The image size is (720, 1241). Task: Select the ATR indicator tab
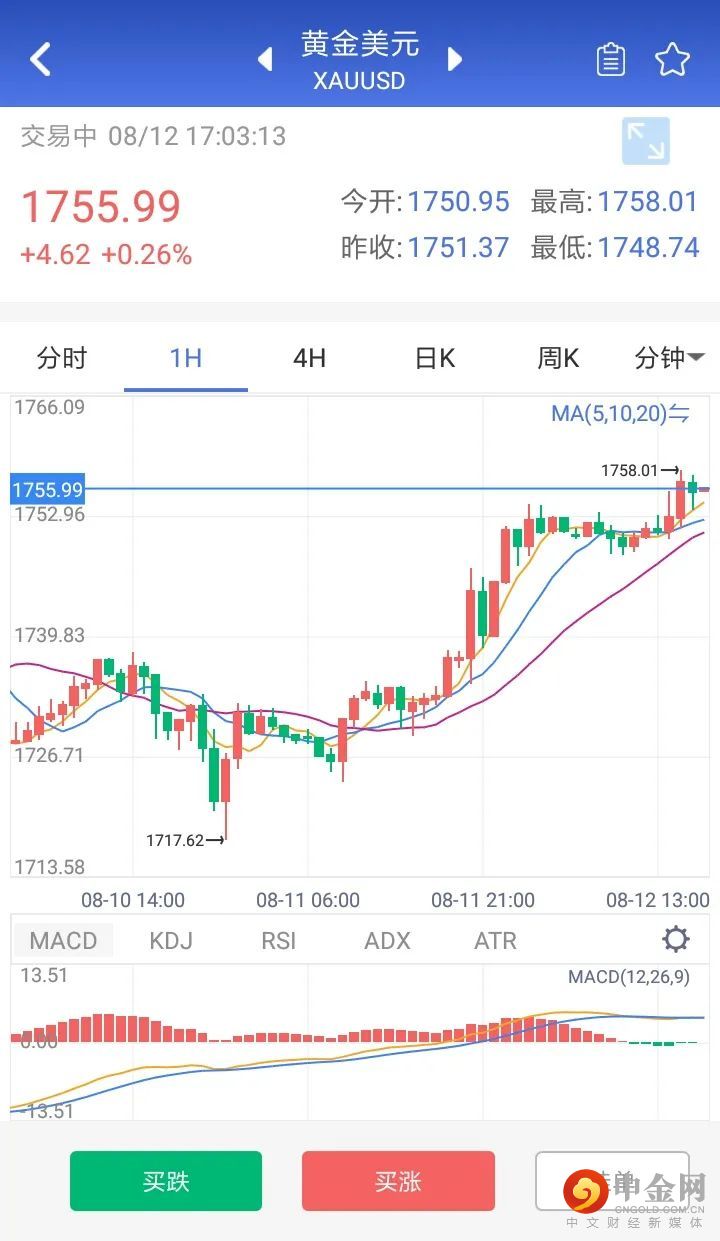click(495, 941)
